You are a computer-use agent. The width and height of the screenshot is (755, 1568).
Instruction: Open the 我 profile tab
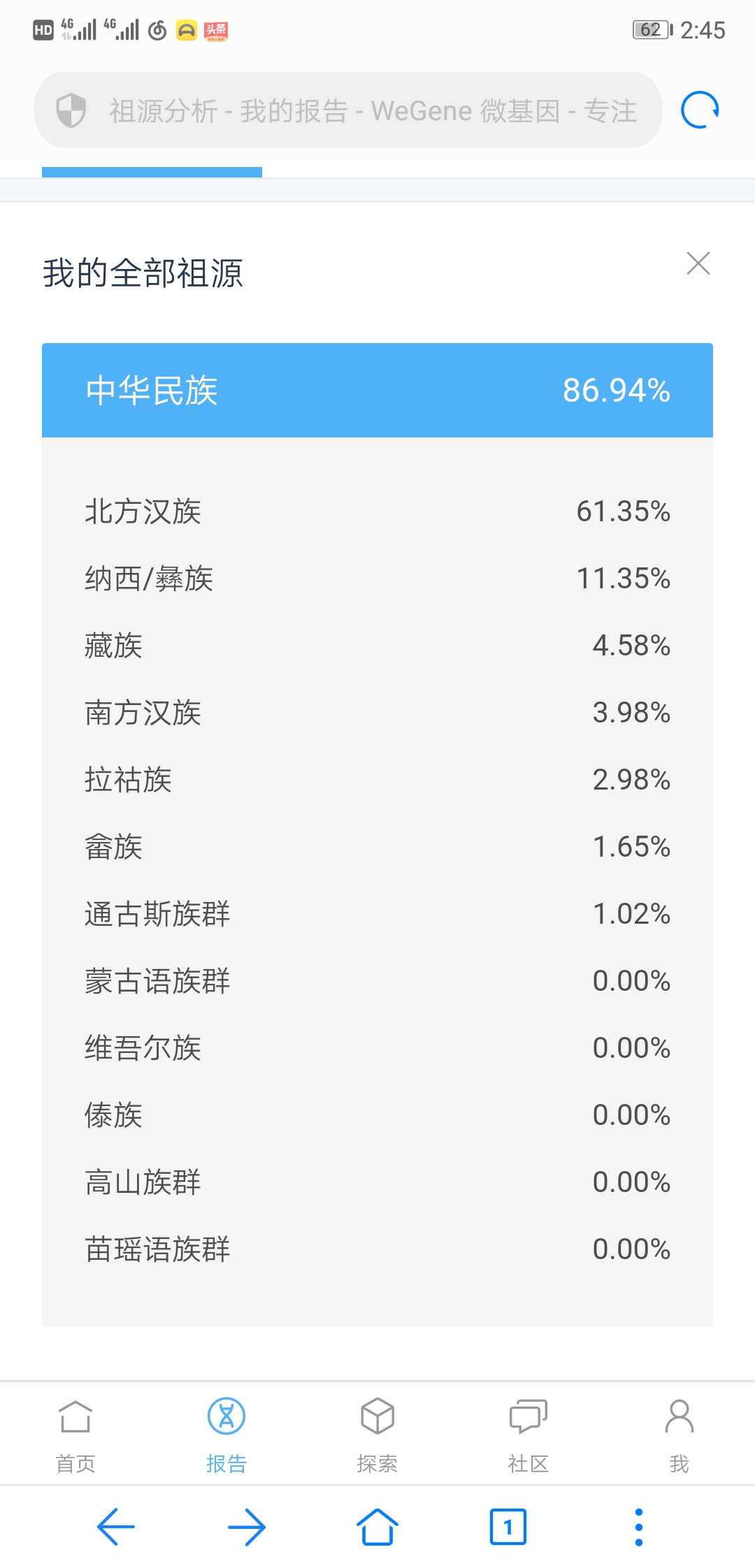679,1435
